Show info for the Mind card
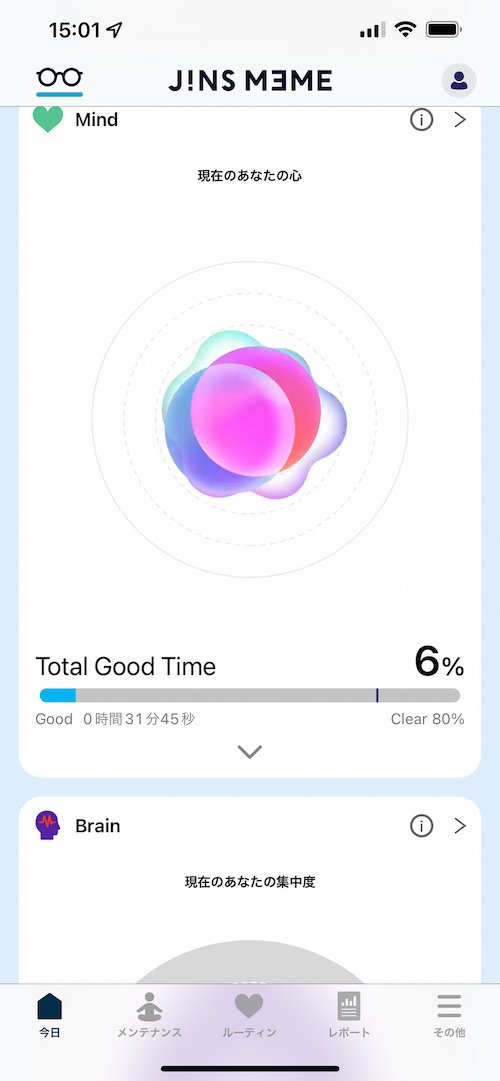 (421, 120)
